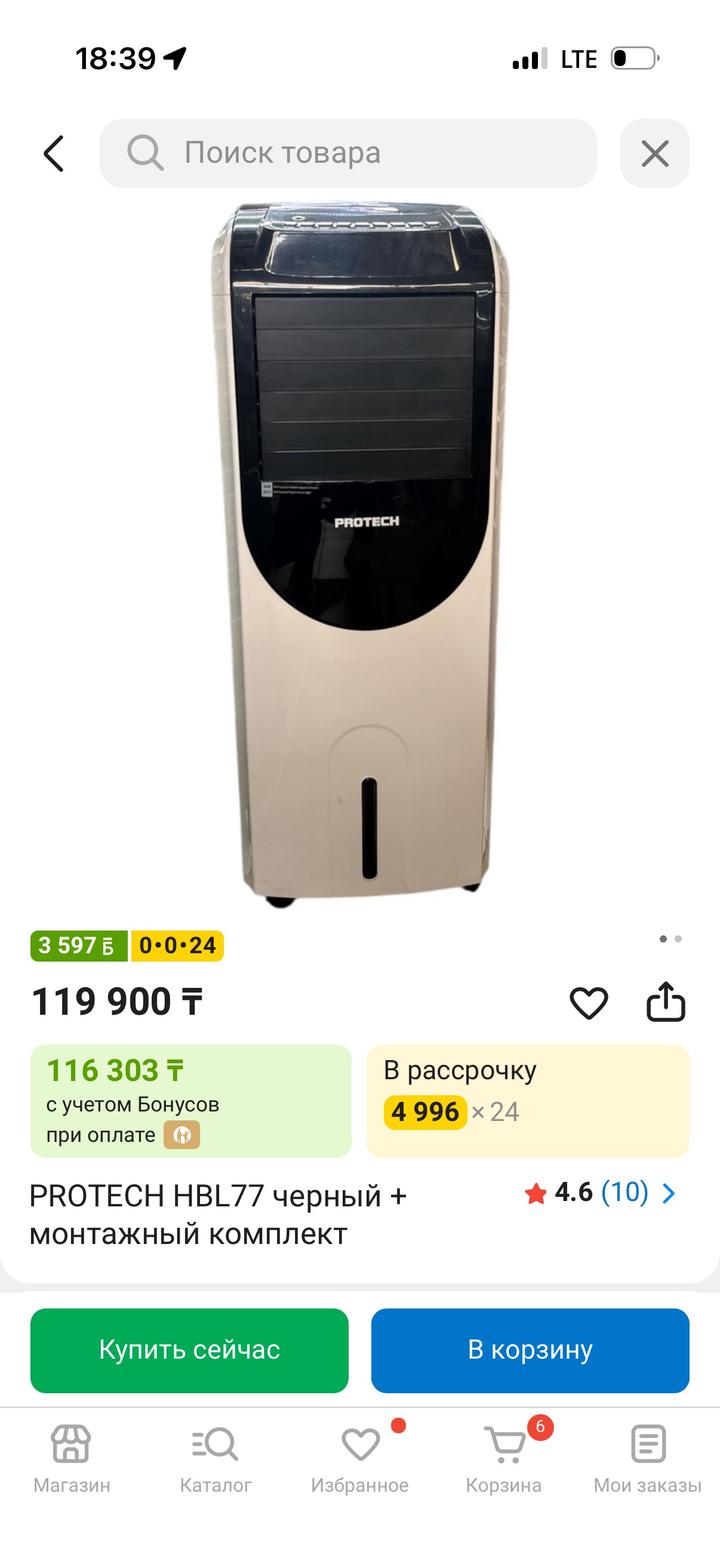Share this PROTECH product
Image resolution: width=720 pixels, height=1565 pixels.
(665, 1003)
